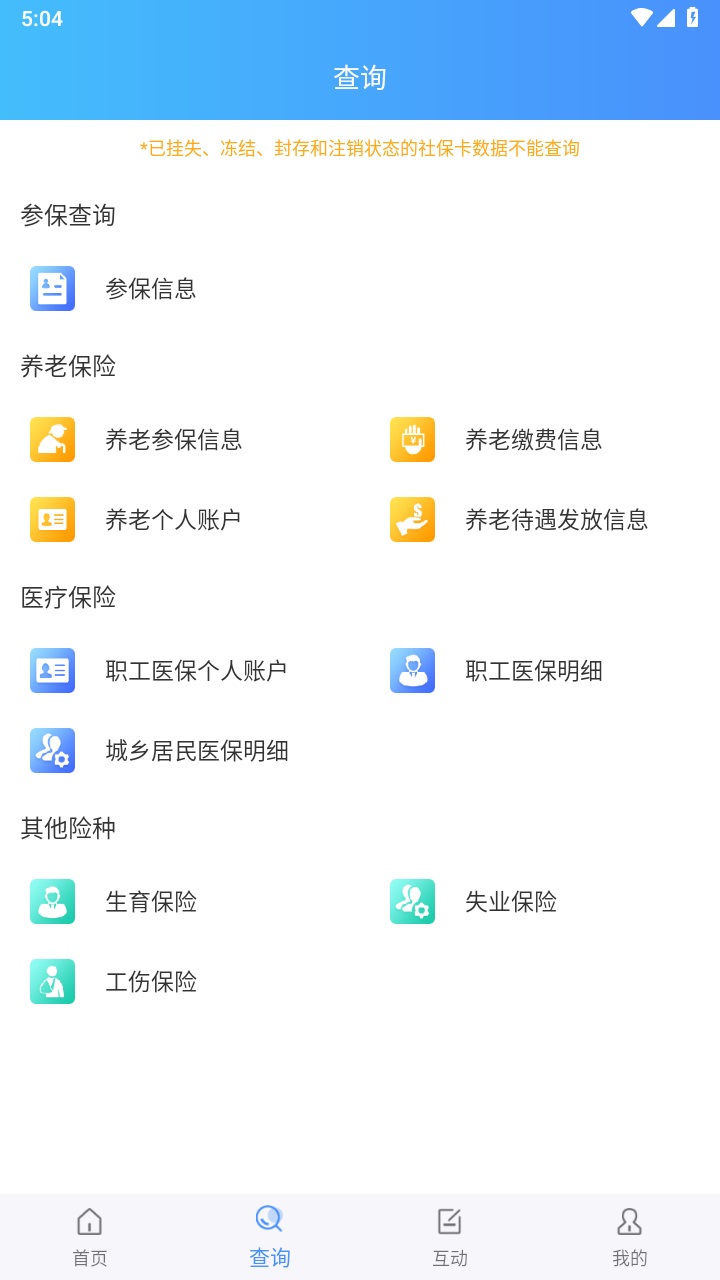
Task: Click the 查询 page title
Action: 360,77
